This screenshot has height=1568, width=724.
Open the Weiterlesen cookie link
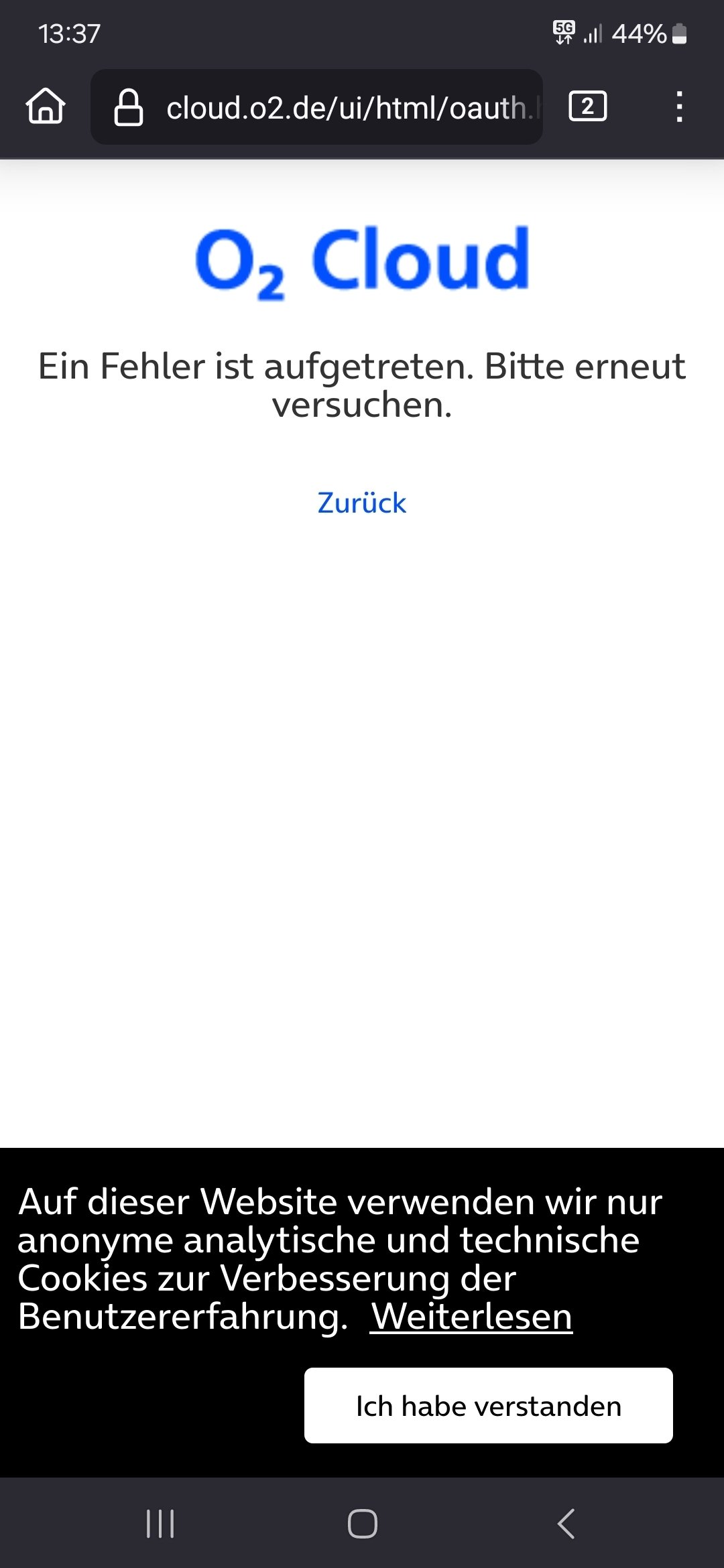point(471,1317)
